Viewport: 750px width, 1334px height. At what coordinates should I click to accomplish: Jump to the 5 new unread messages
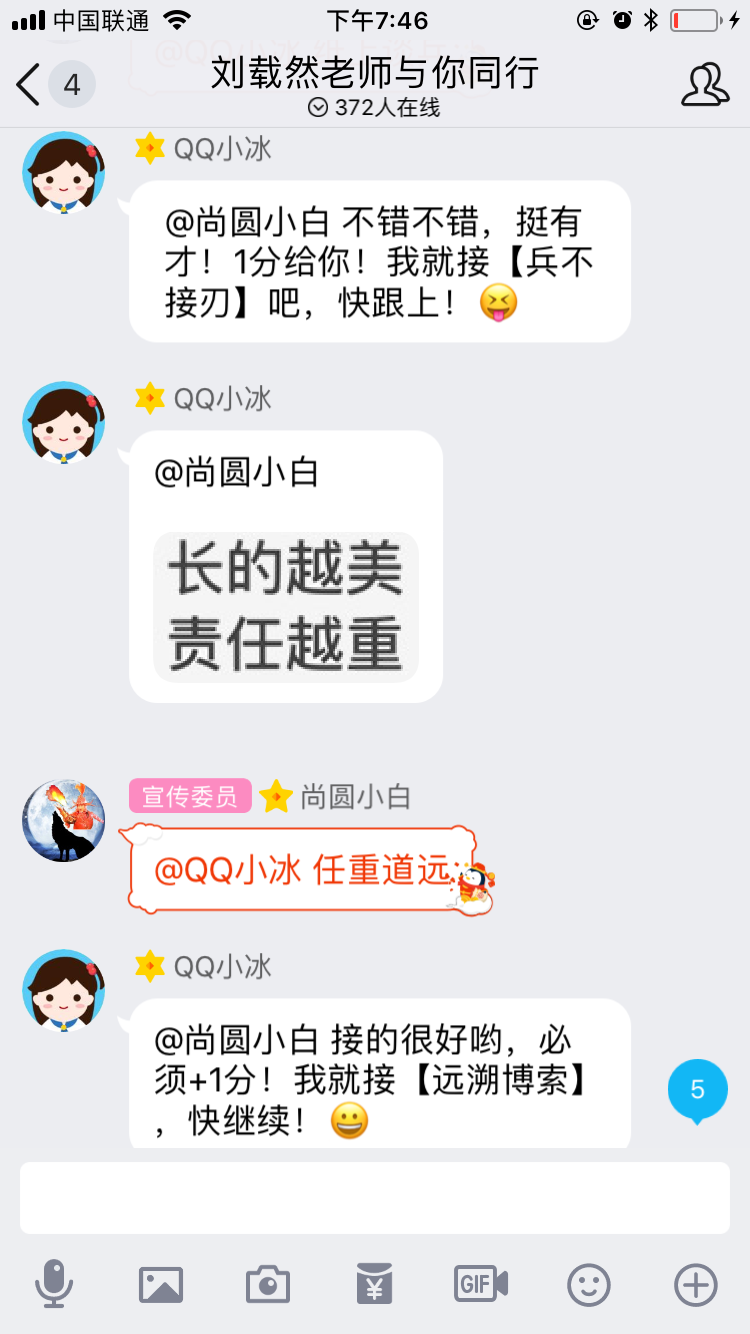point(697,1090)
